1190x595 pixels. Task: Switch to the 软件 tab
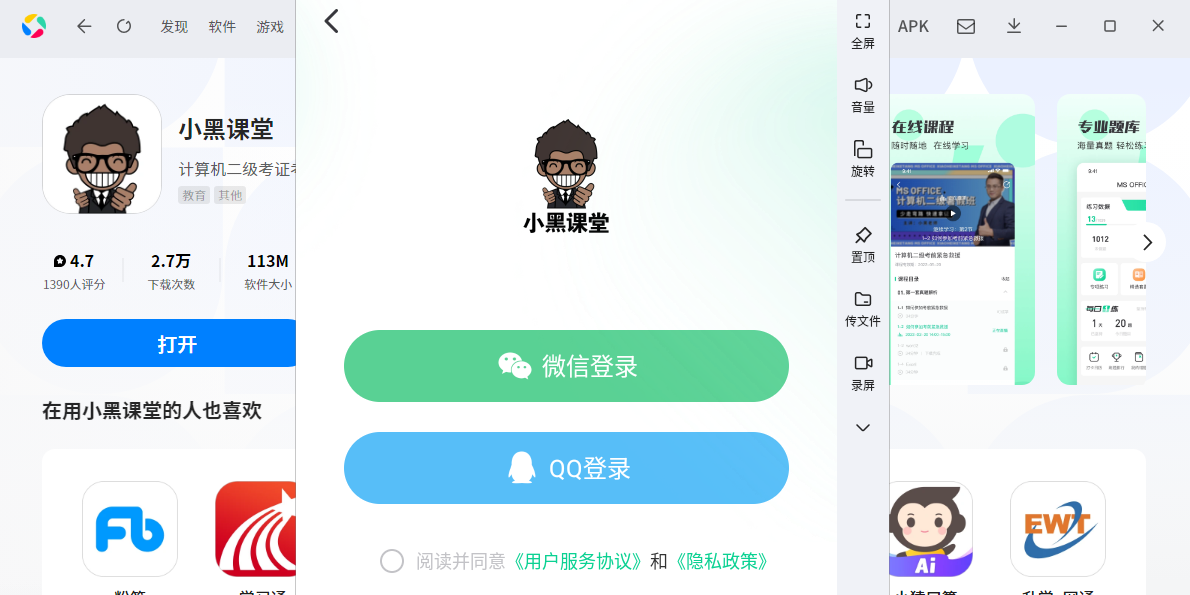(222, 27)
